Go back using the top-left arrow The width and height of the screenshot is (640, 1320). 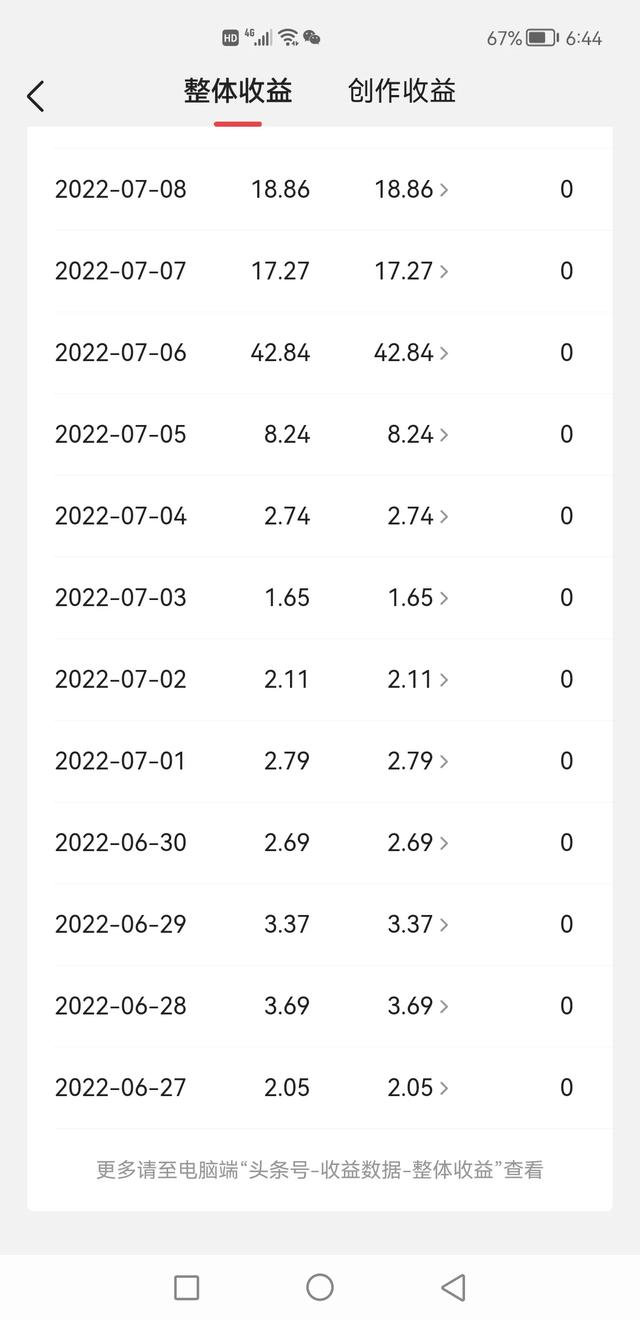pyautogui.click(x=36, y=96)
